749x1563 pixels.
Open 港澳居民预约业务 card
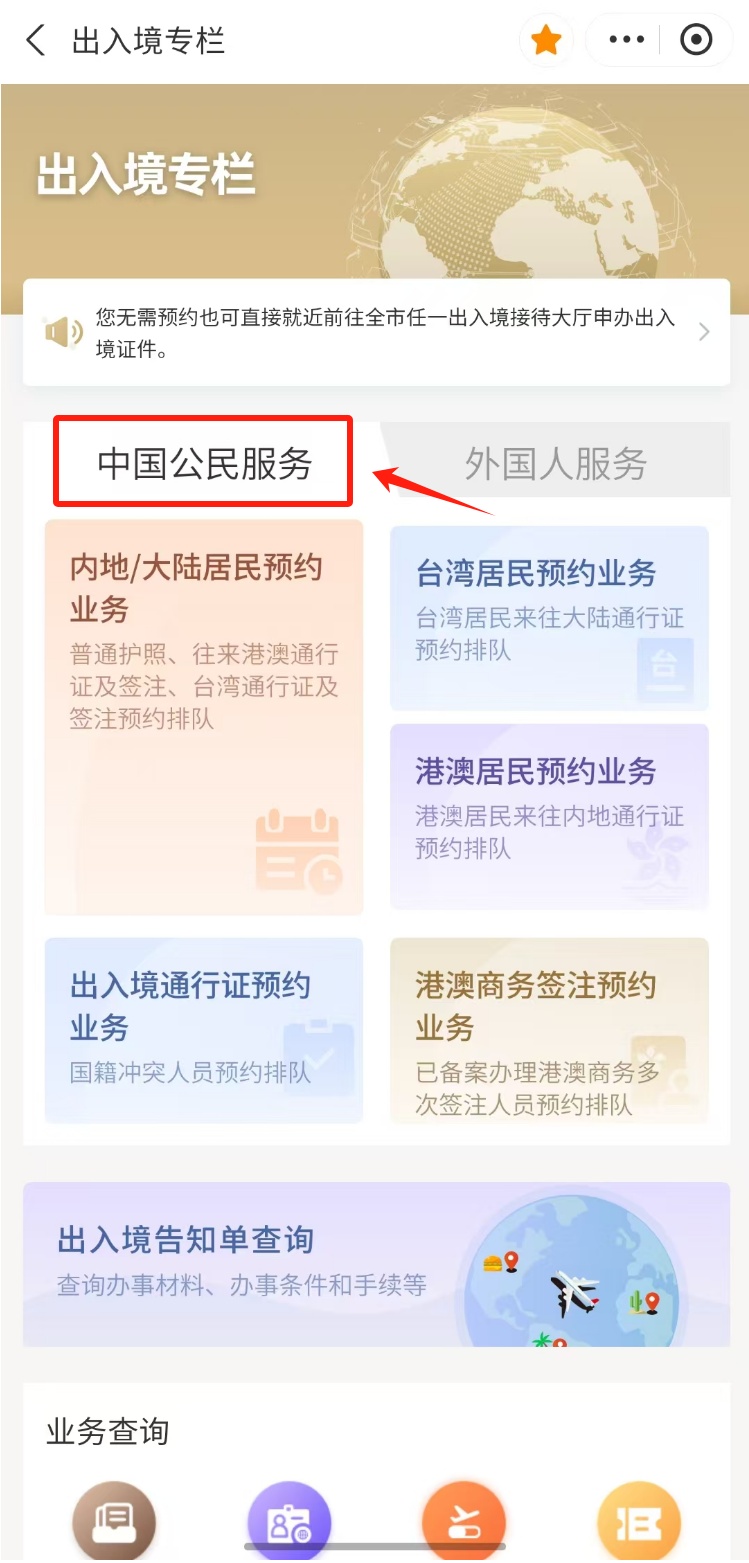click(549, 816)
